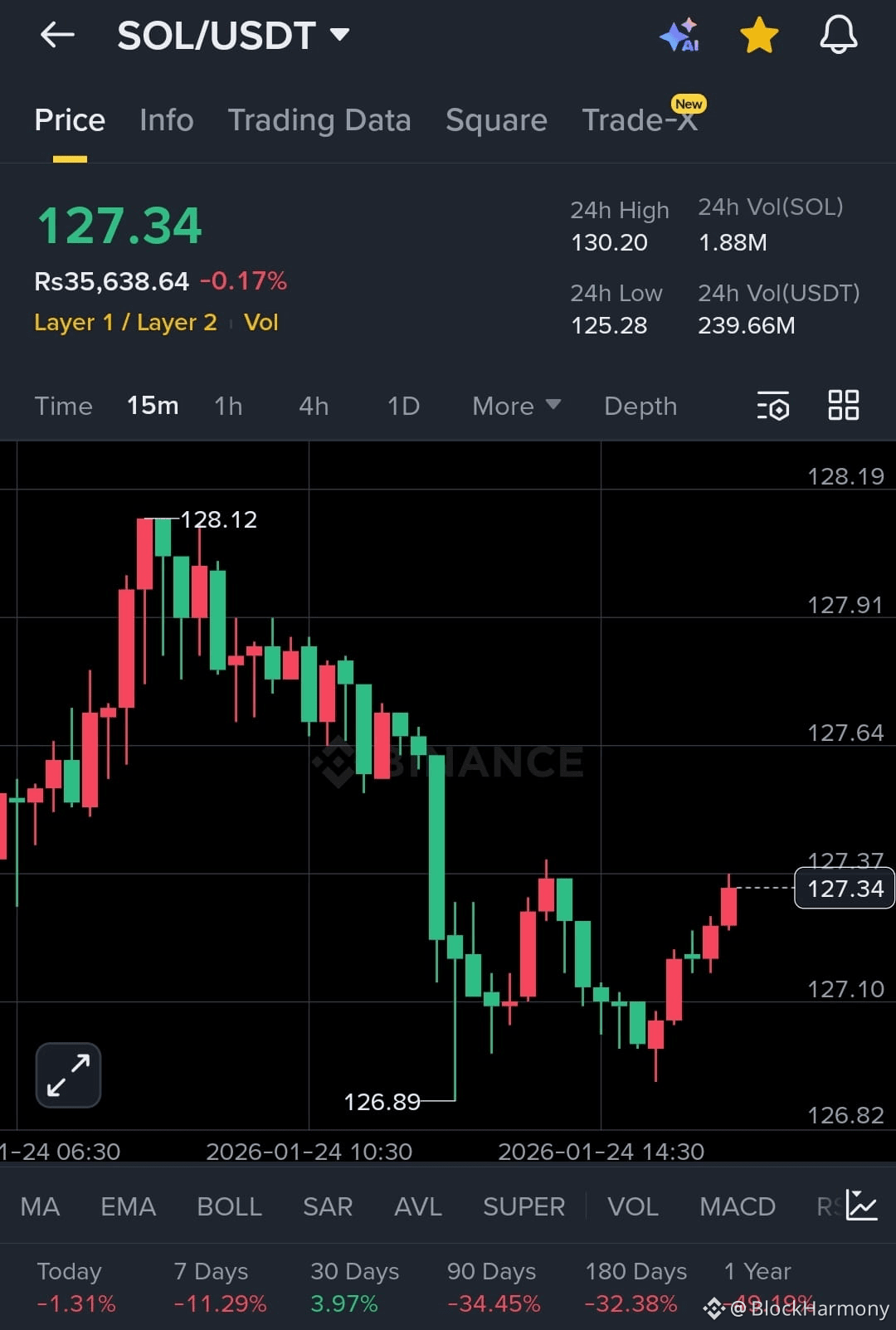Unfavorite the SOL/USDT pair via star icon
896x1330 pixels.
pos(759,35)
